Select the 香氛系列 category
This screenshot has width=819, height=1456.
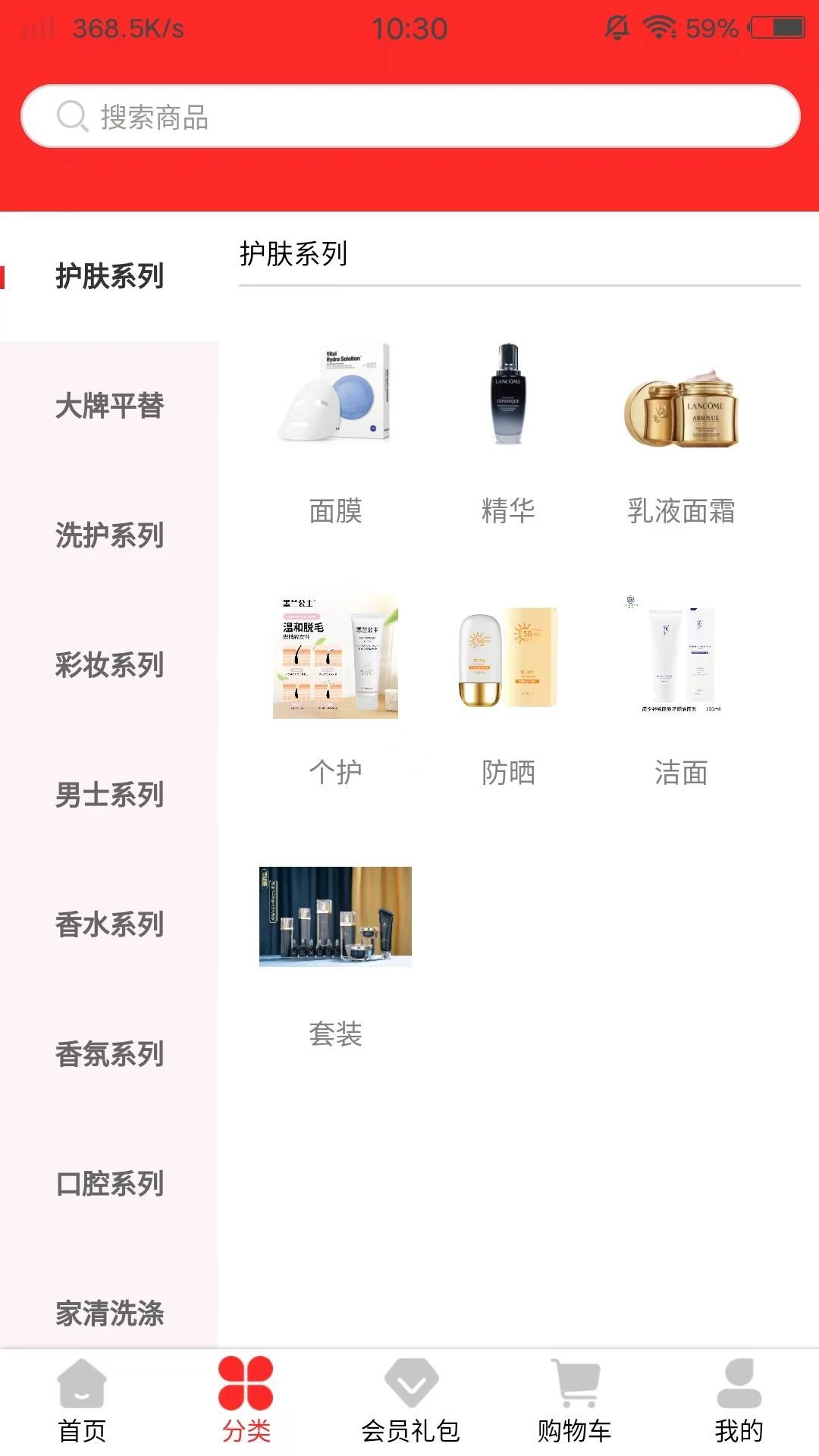[109, 1054]
